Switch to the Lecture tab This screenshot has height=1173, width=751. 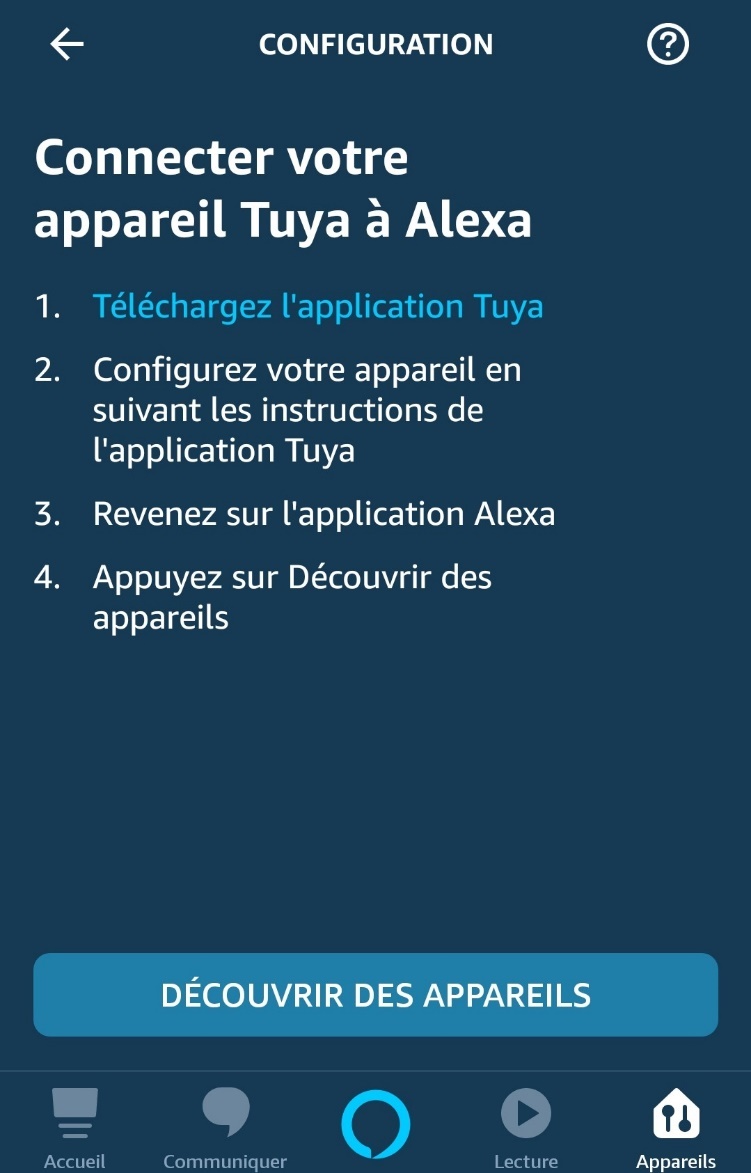(526, 1126)
